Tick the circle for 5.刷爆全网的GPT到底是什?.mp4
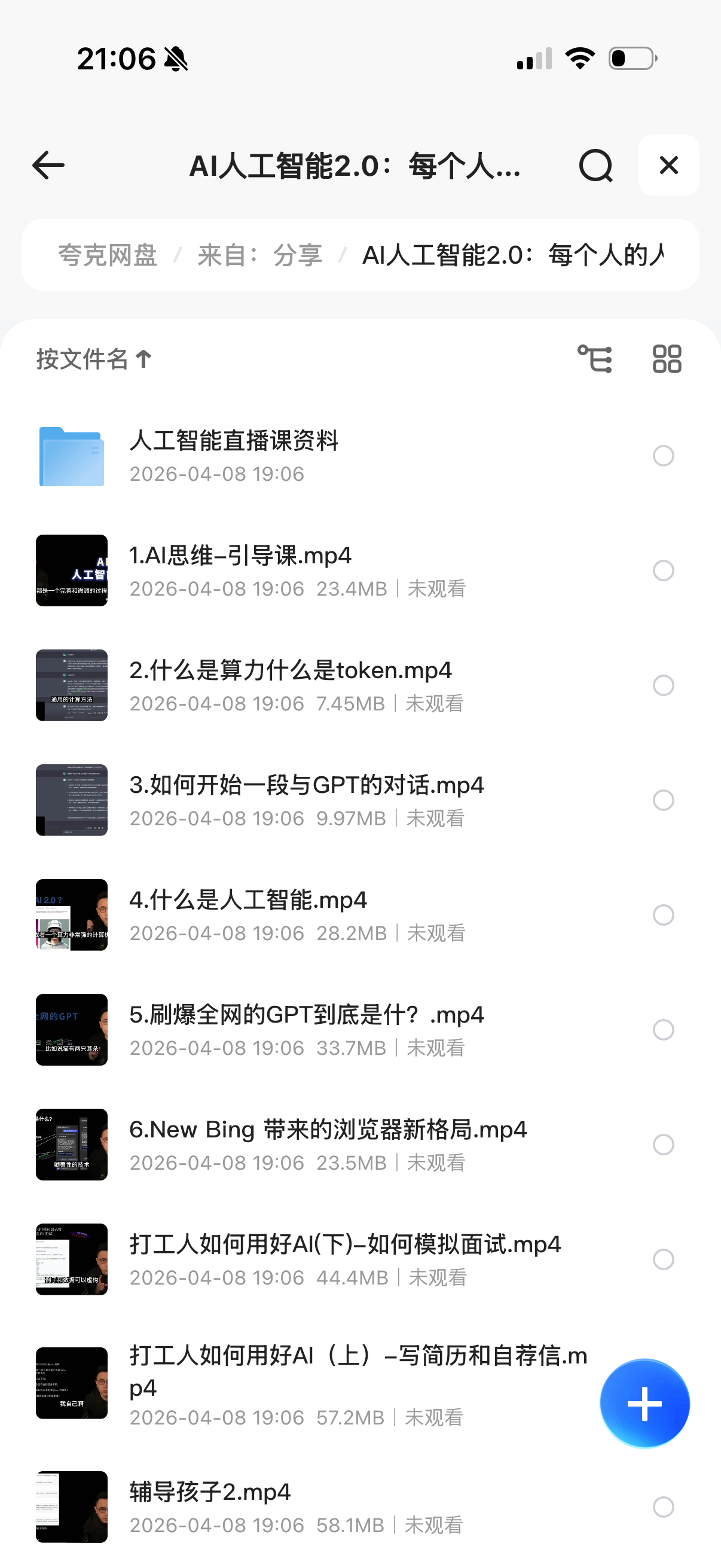Image resolution: width=721 pixels, height=1568 pixels. click(x=663, y=1029)
